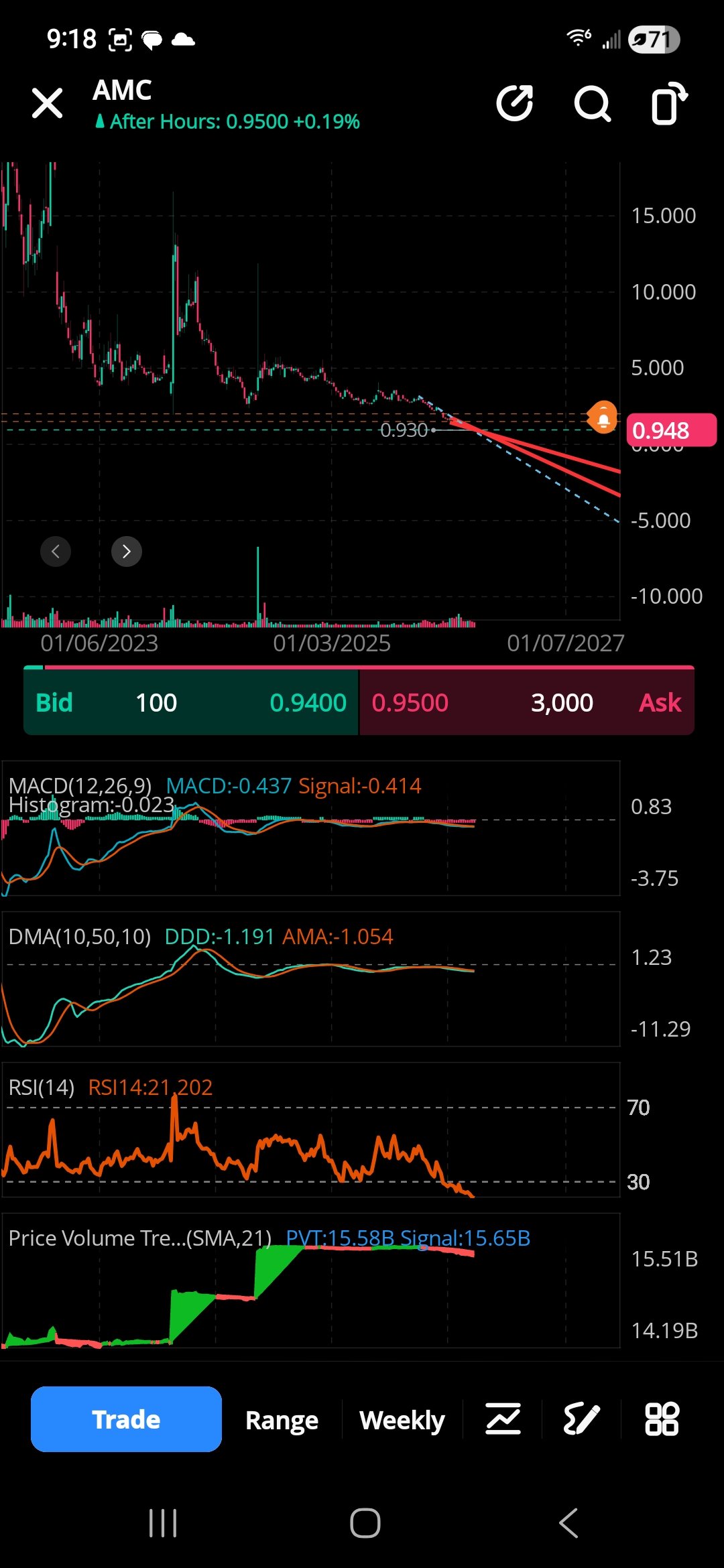Change the Weekly interval
724x1568 pixels.
tap(402, 1420)
